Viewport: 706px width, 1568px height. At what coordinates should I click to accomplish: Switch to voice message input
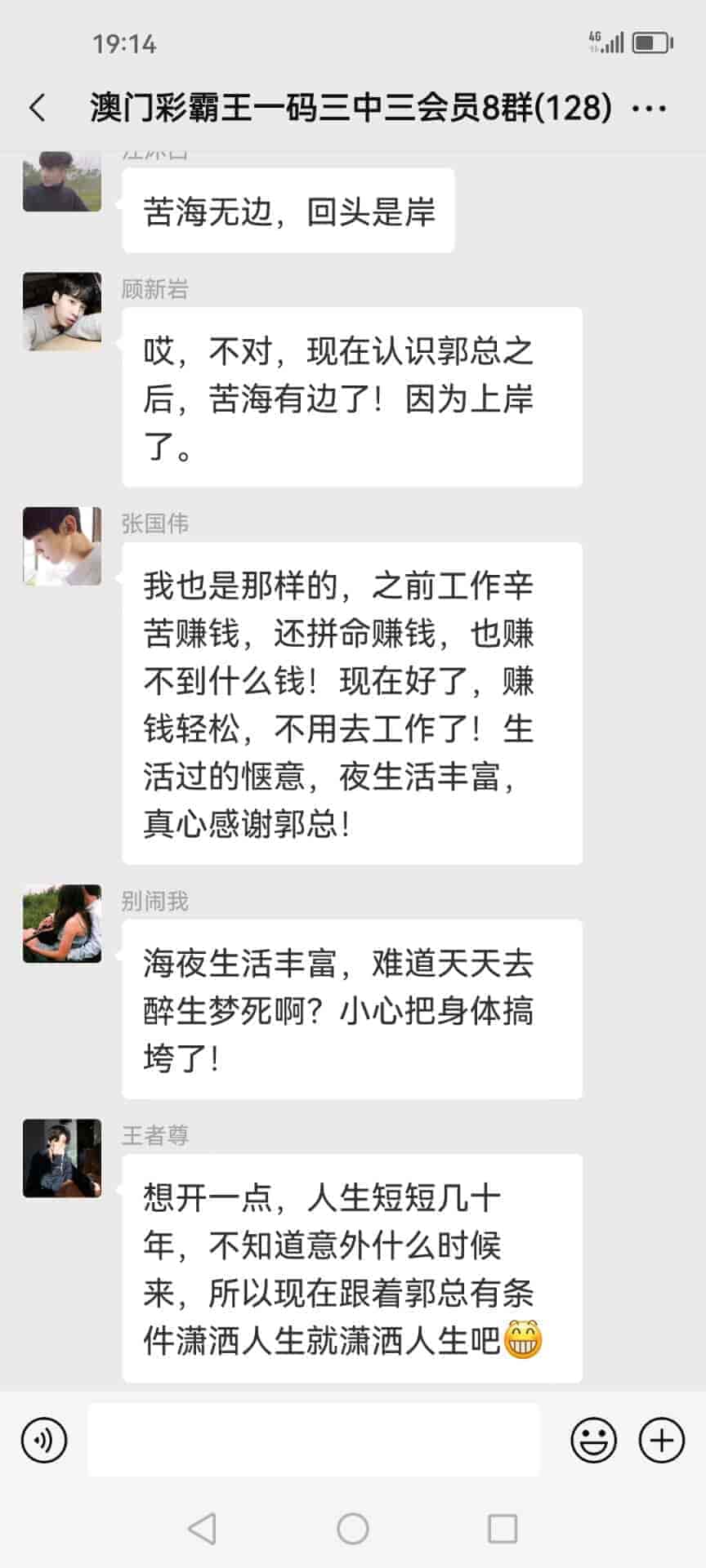coord(44,1440)
